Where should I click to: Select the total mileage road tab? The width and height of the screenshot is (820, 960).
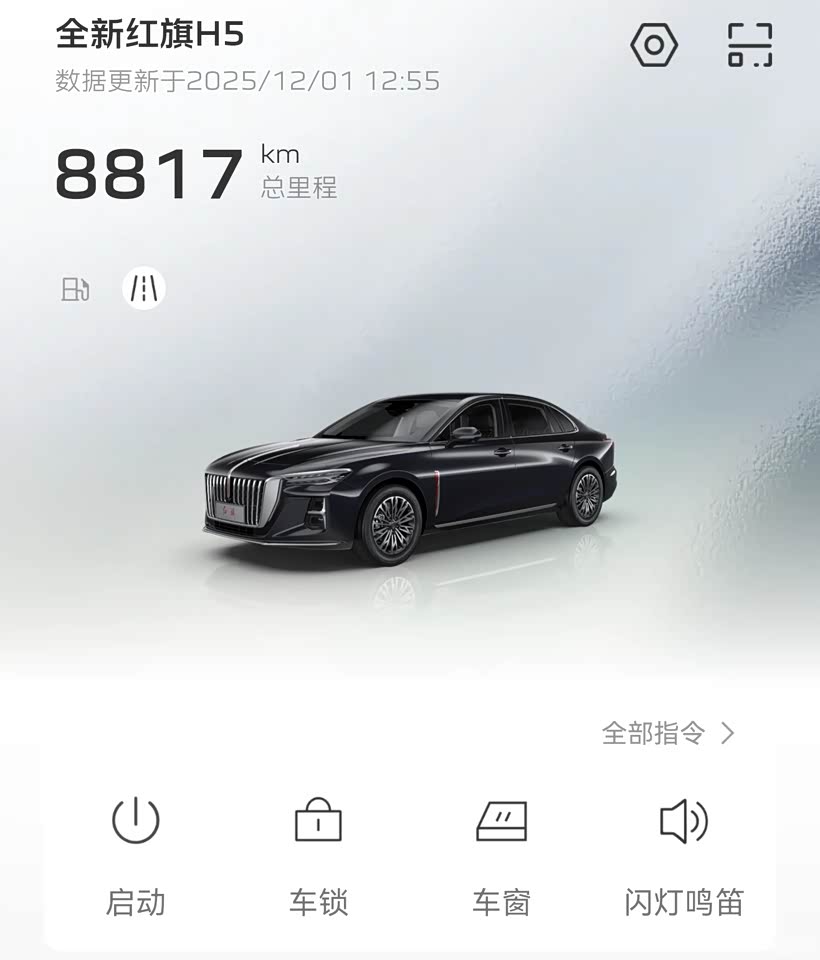144,289
